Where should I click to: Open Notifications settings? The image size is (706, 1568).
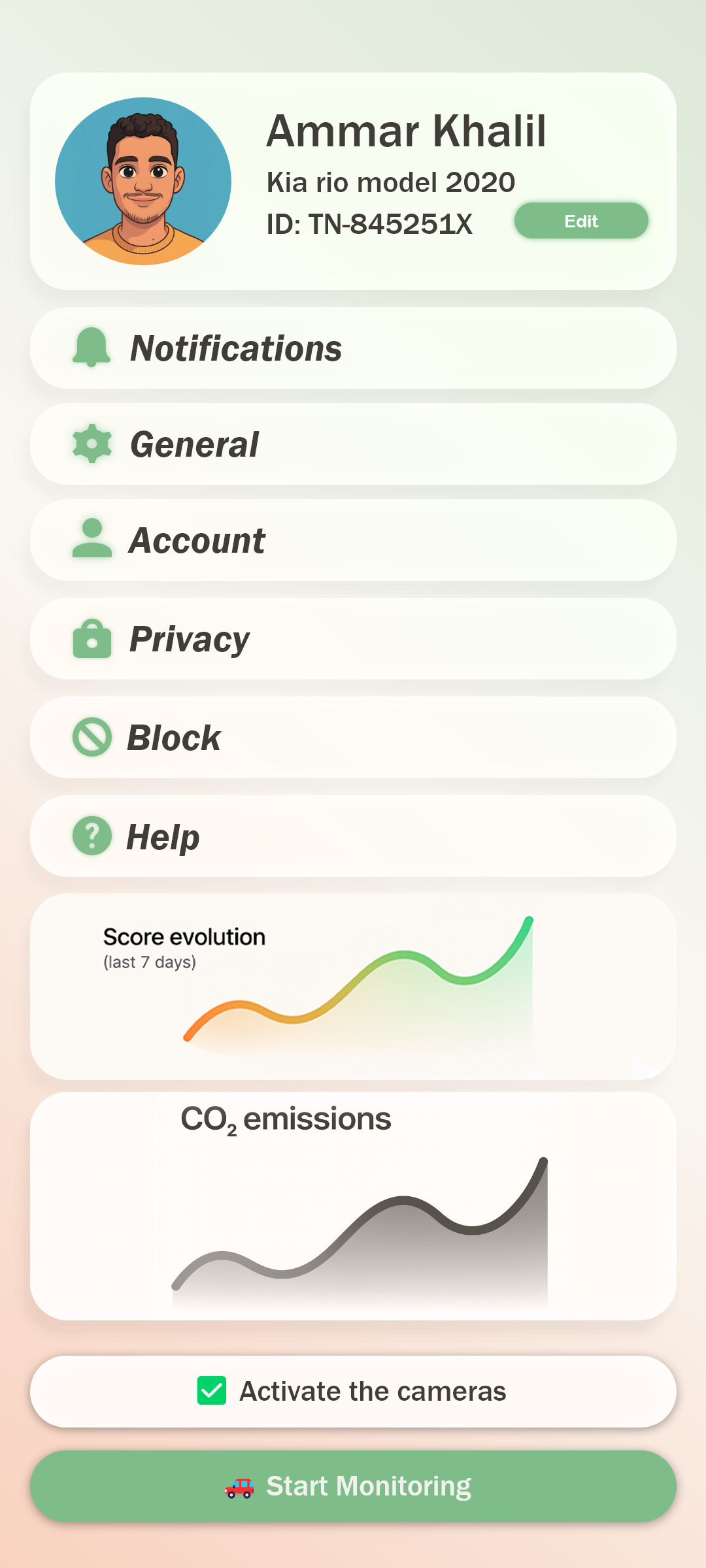[x=353, y=348]
